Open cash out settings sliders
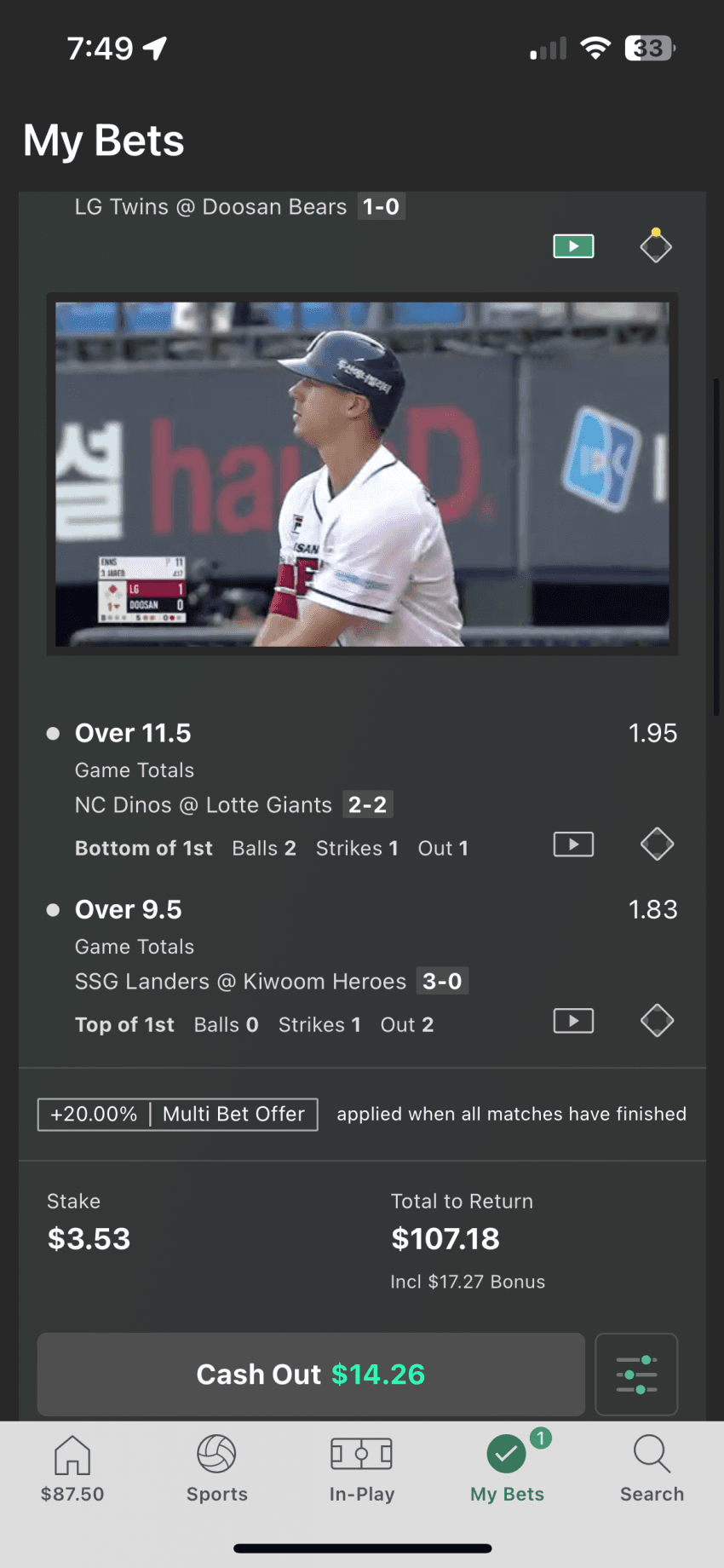This screenshot has height=1568, width=724. pos(636,1374)
